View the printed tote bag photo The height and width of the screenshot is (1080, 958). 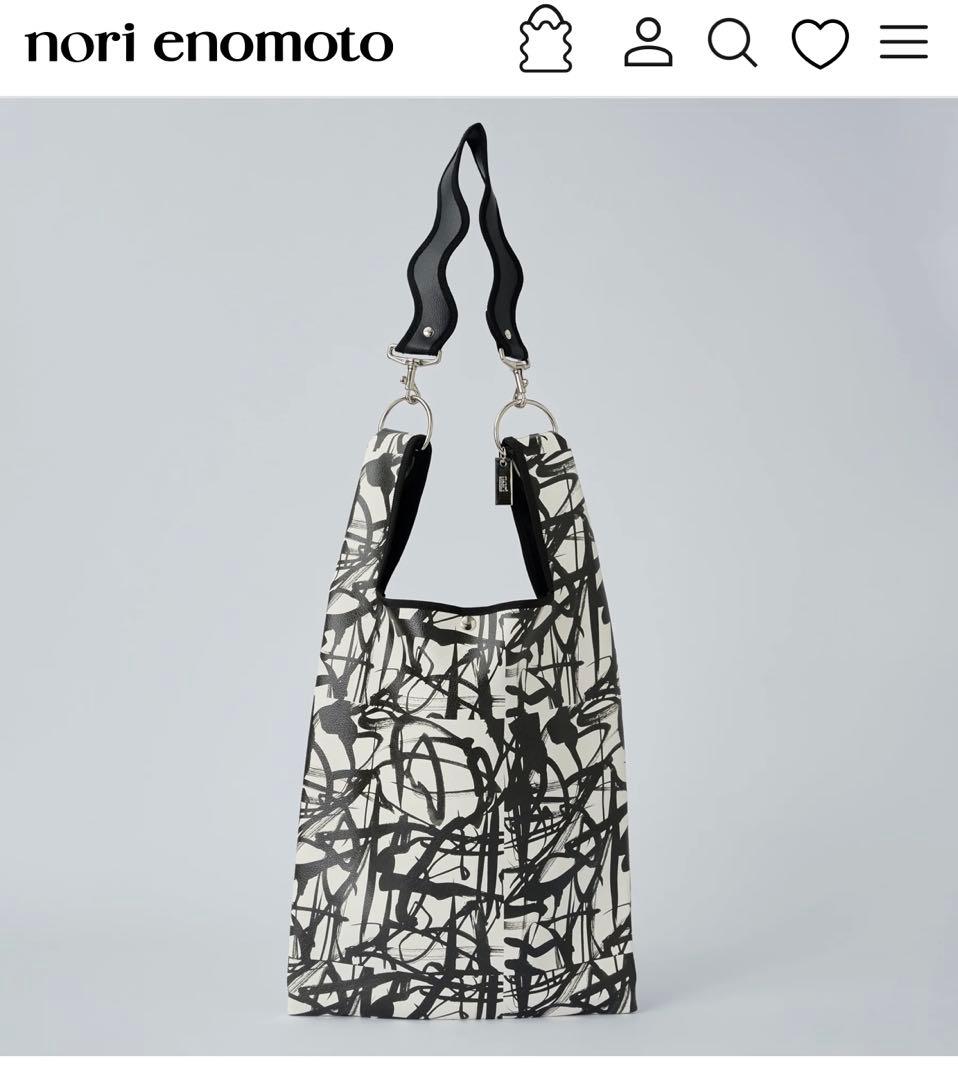pyautogui.click(x=478, y=700)
